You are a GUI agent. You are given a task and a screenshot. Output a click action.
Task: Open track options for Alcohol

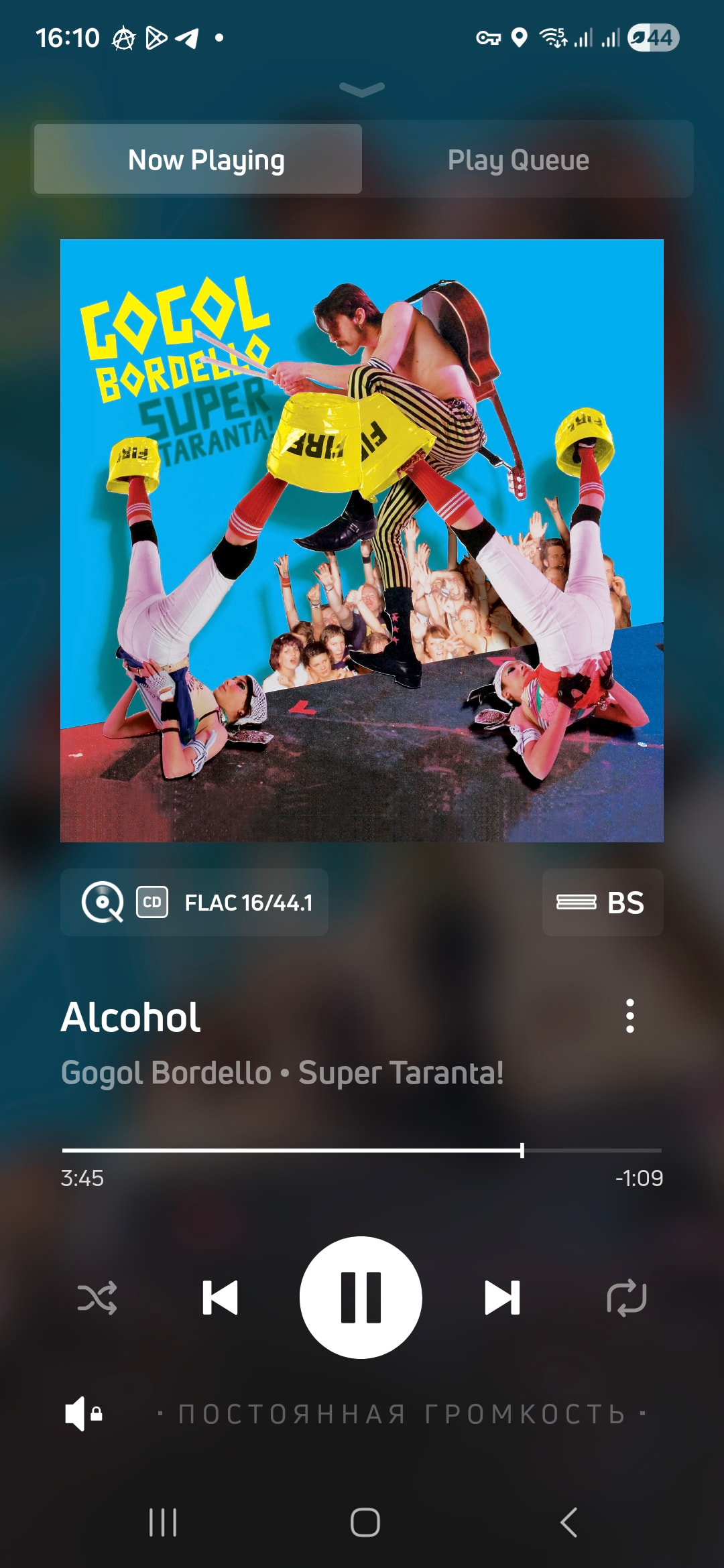629,1016
